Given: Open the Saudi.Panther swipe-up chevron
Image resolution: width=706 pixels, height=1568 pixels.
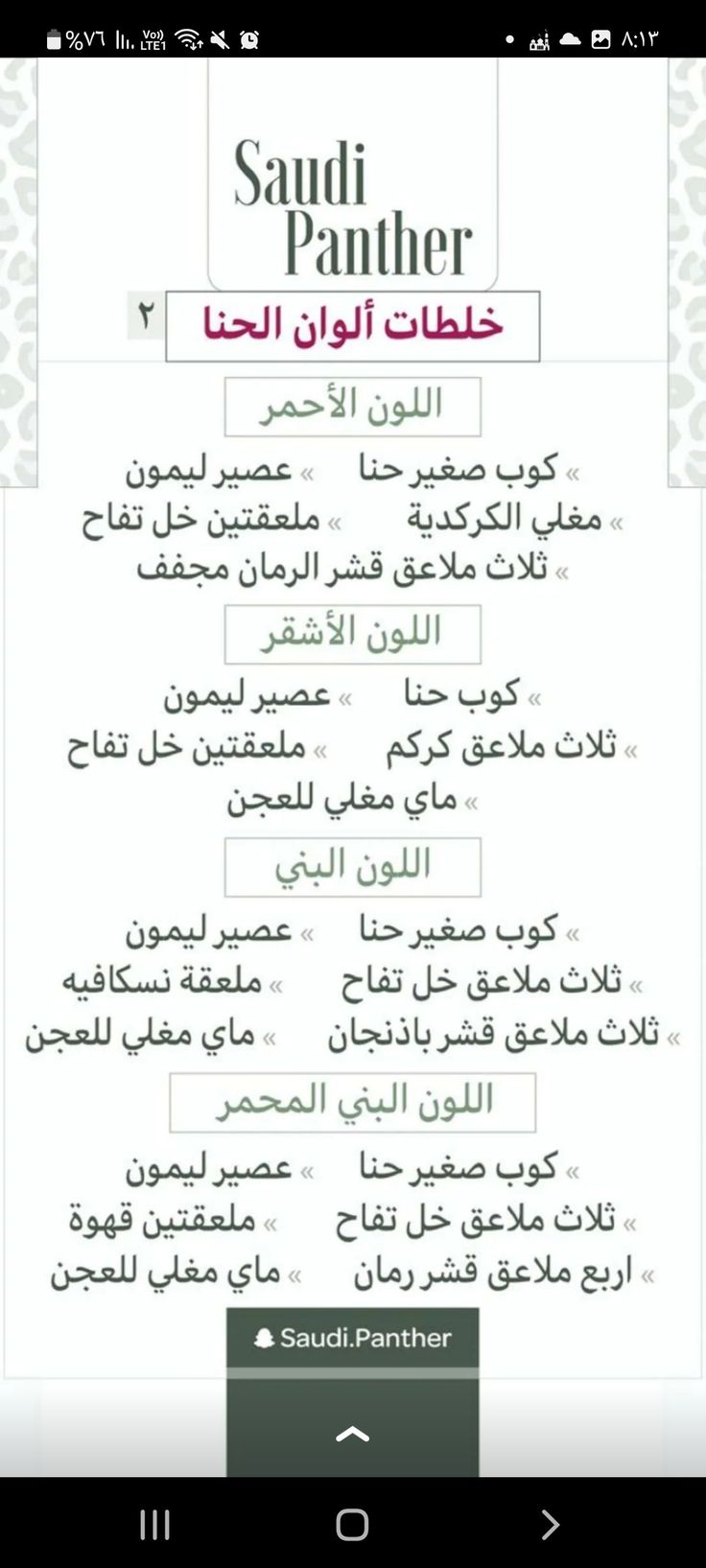Looking at the screenshot, I should tap(352, 1434).
